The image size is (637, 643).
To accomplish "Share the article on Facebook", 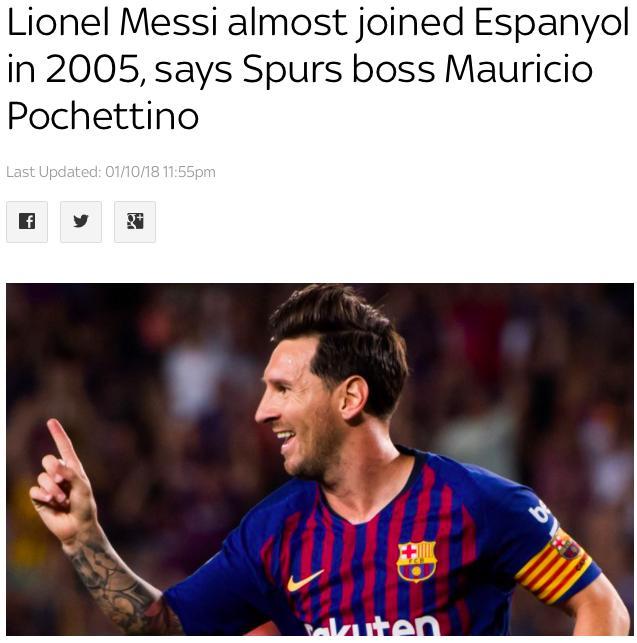I will (x=27, y=222).
